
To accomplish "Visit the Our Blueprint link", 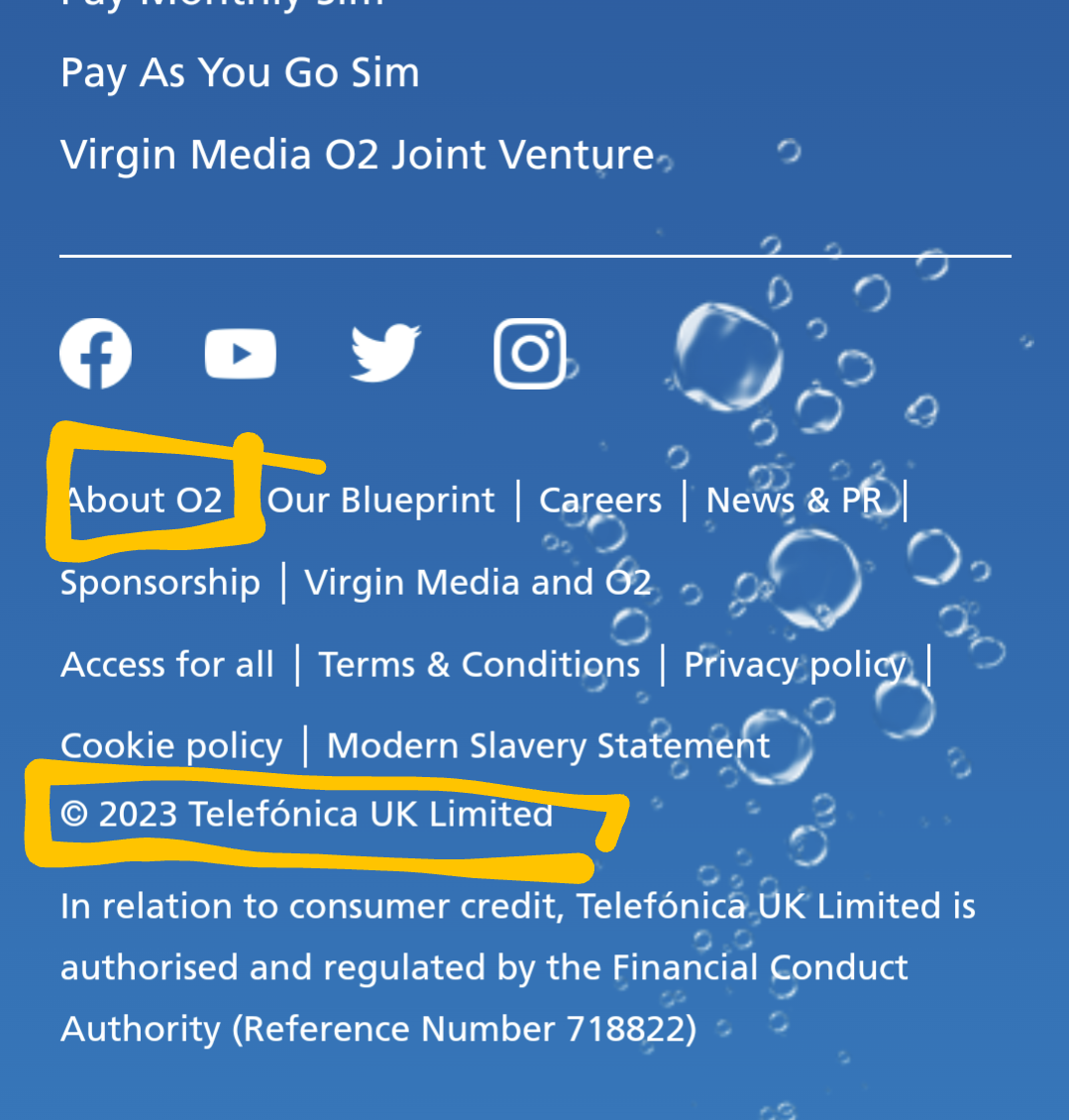I will tap(380, 500).
